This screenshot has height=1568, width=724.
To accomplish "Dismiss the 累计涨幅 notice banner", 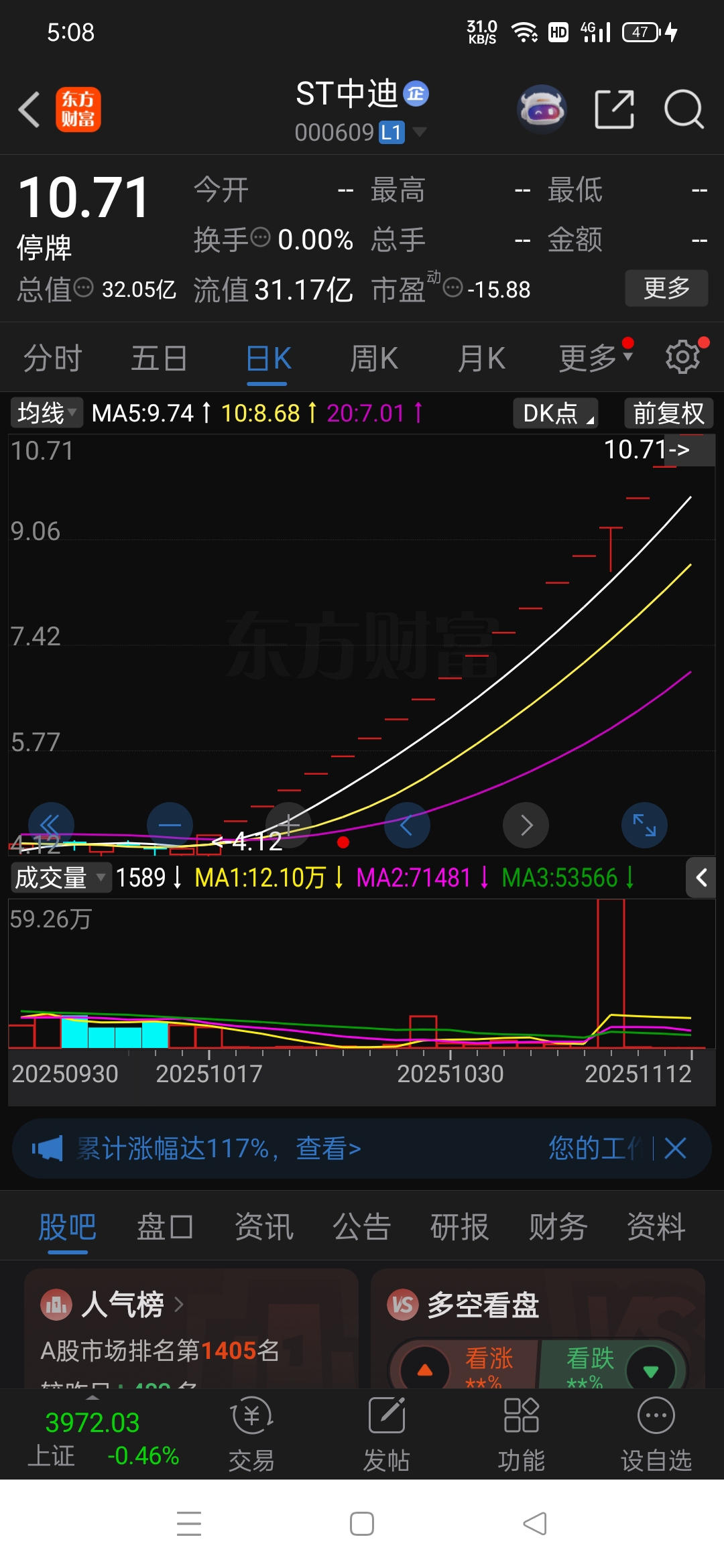I will pyautogui.click(x=675, y=1149).
